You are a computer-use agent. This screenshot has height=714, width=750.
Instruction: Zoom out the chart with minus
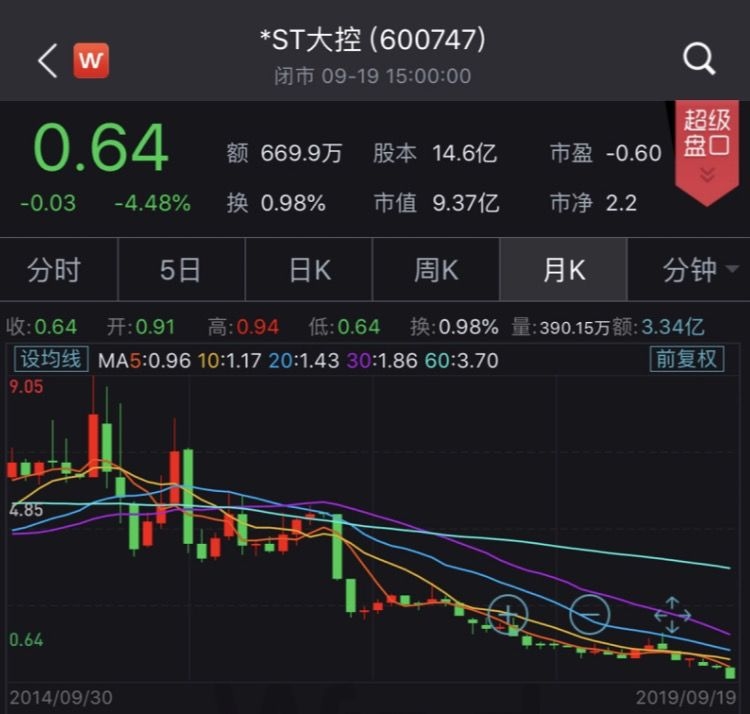(589, 613)
